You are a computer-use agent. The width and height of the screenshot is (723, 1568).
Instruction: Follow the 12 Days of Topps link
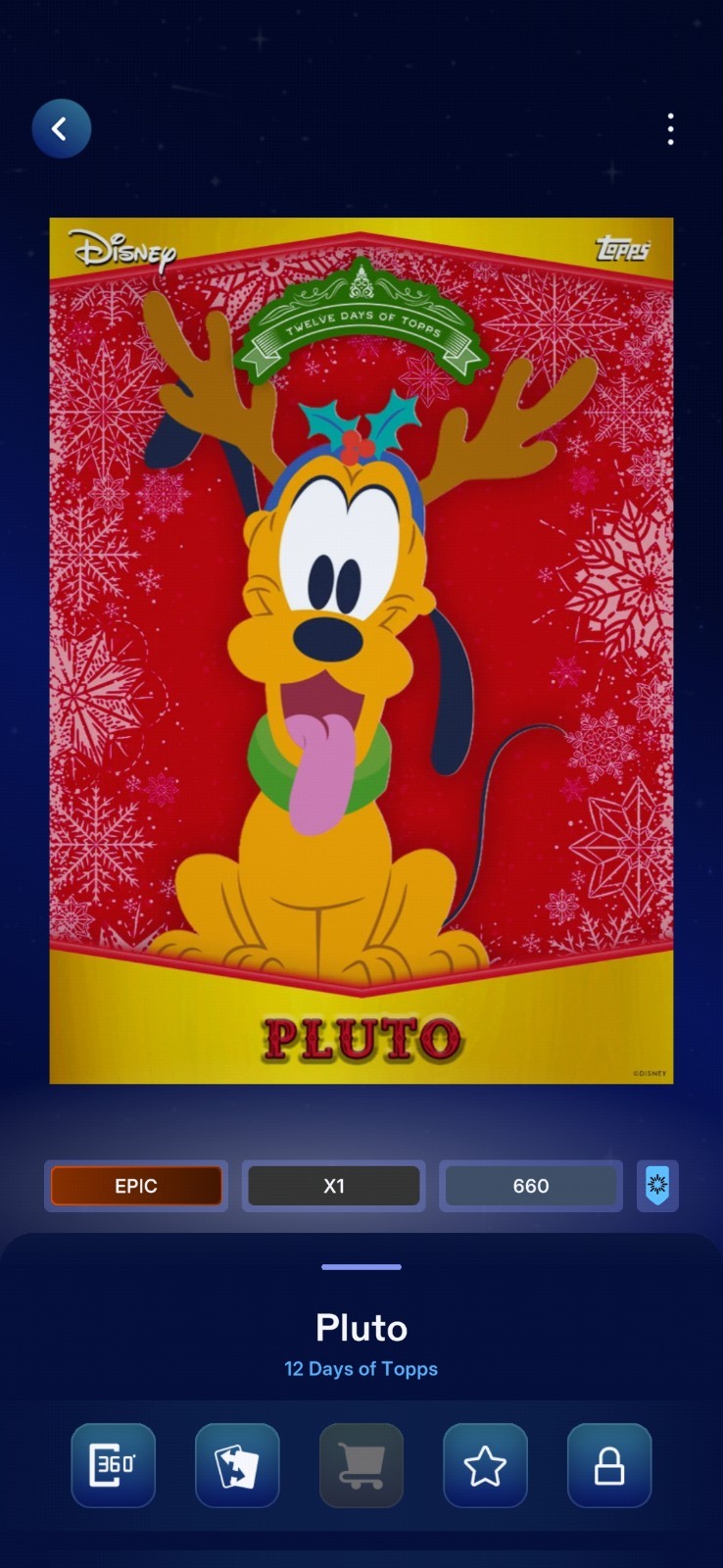click(x=361, y=1368)
